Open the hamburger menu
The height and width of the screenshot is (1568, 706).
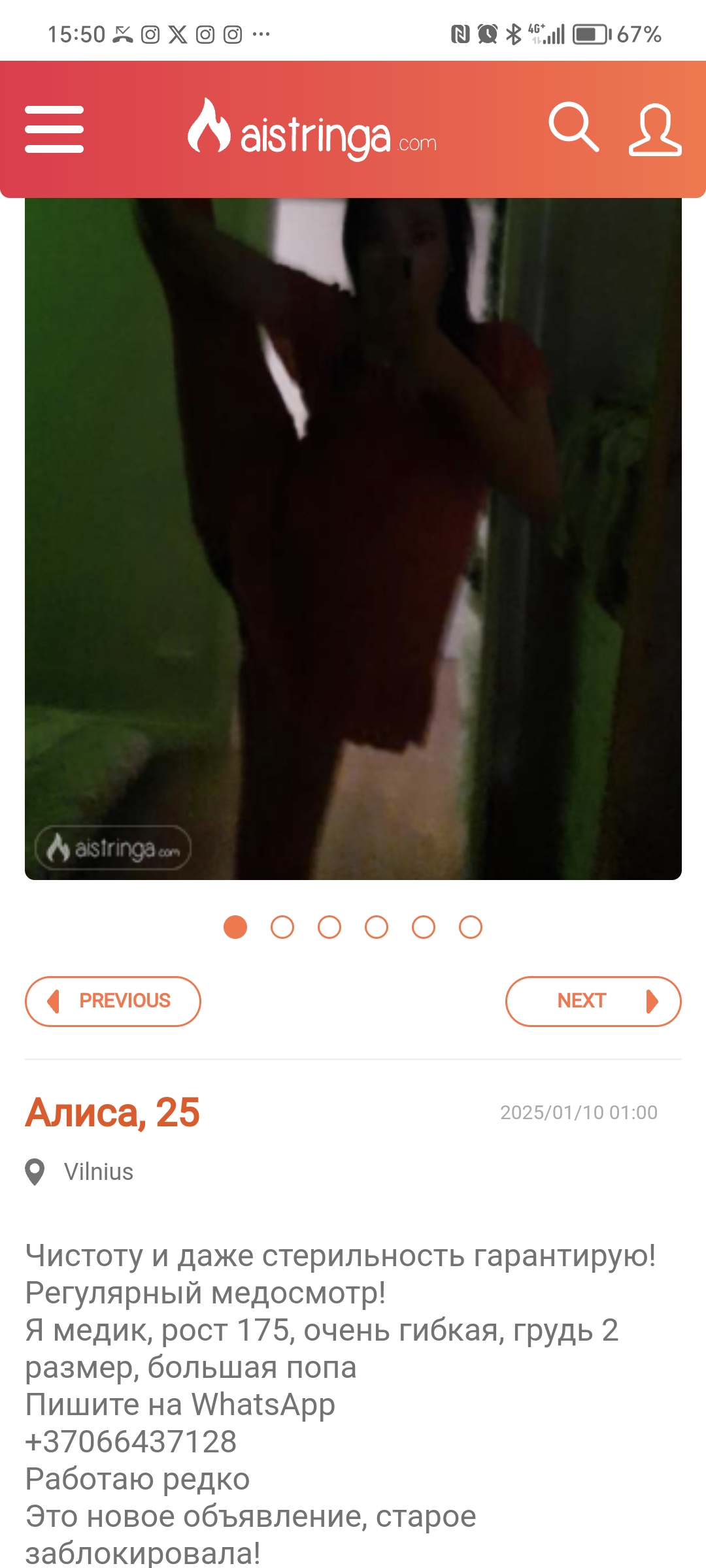click(x=54, y=129)
